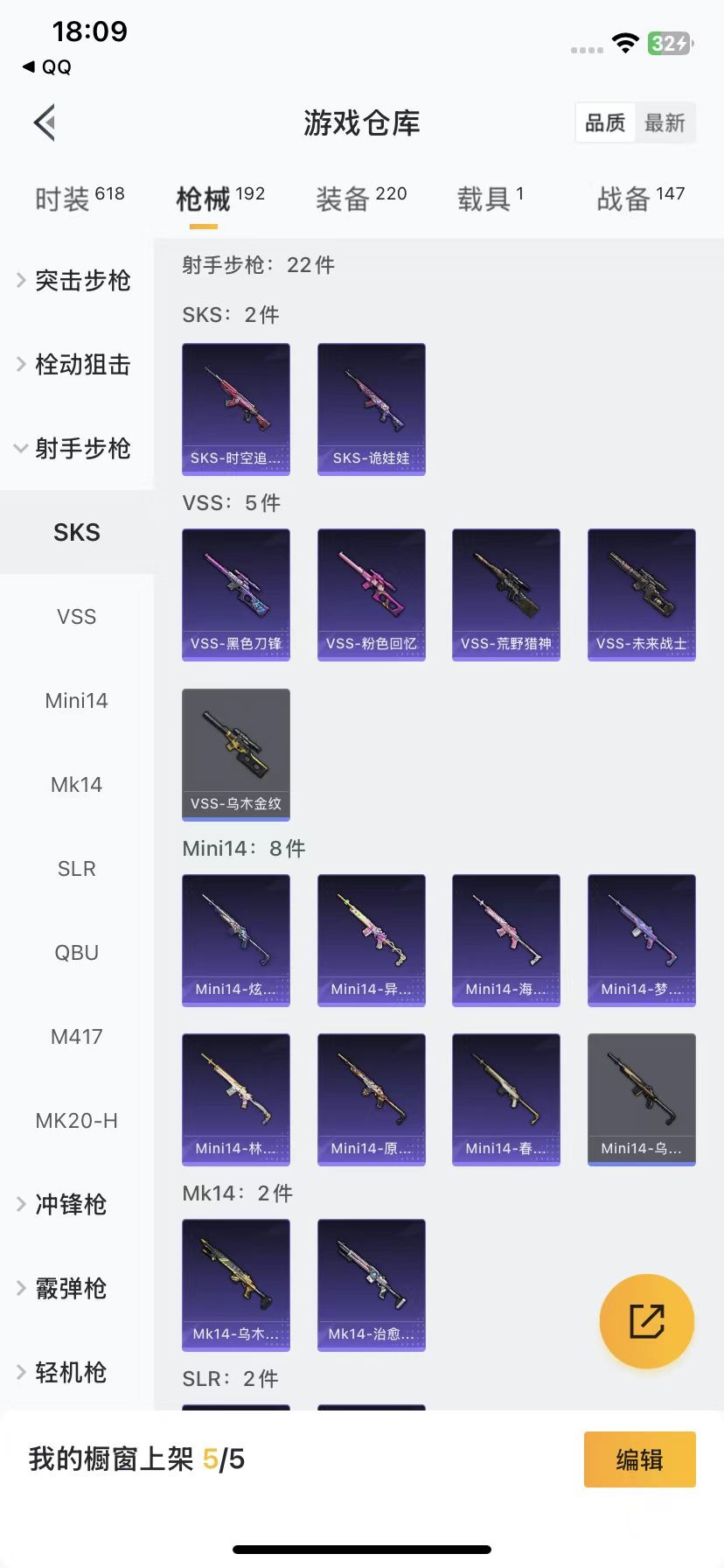Open the 载具 tab
Viewport: 724px width, 1568px height.
[490, 199]
